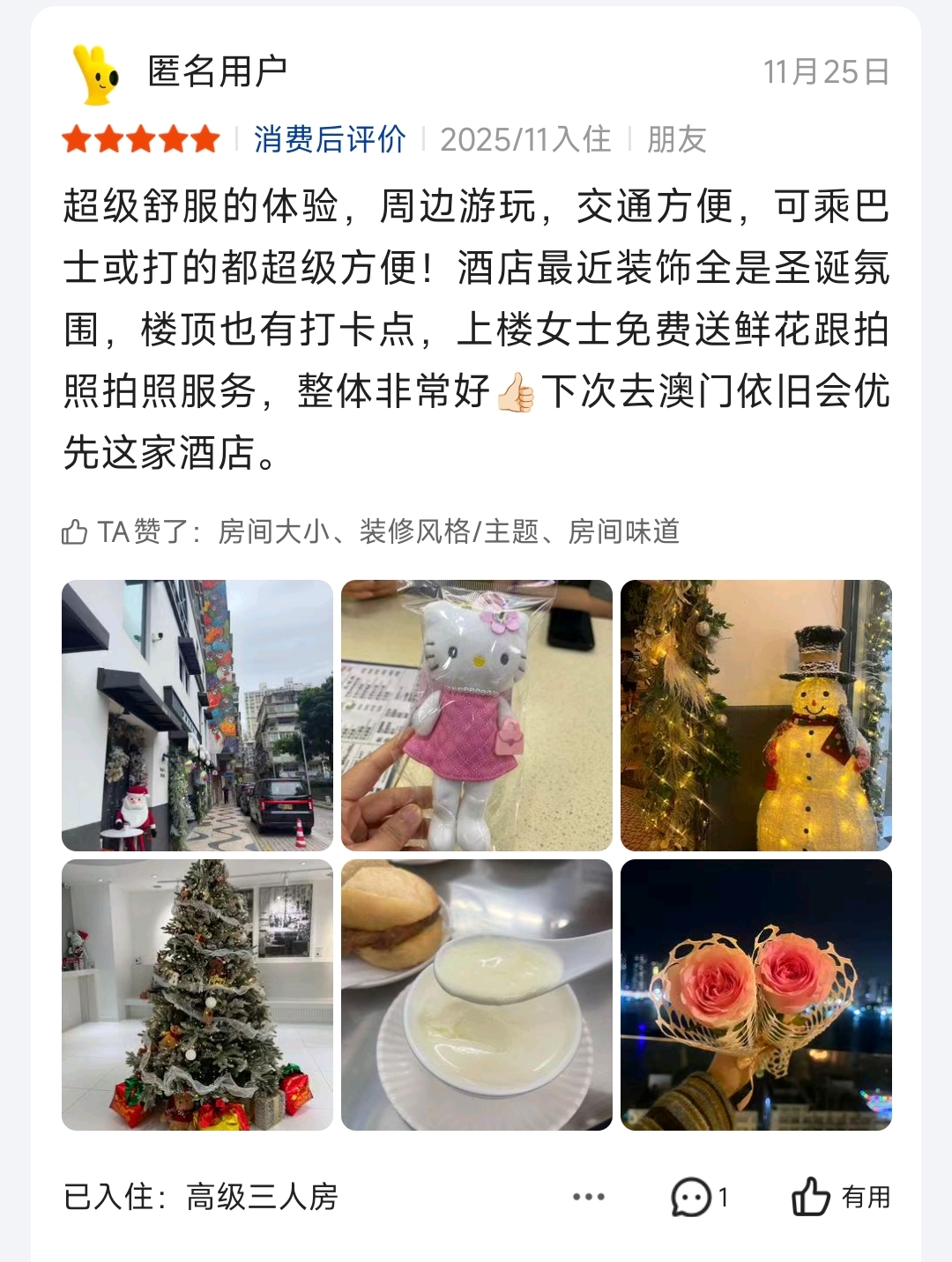This screenshot has width=952, height=1262.
Task: View the Hello Kitty plush photo
Action: pos(476,715)
